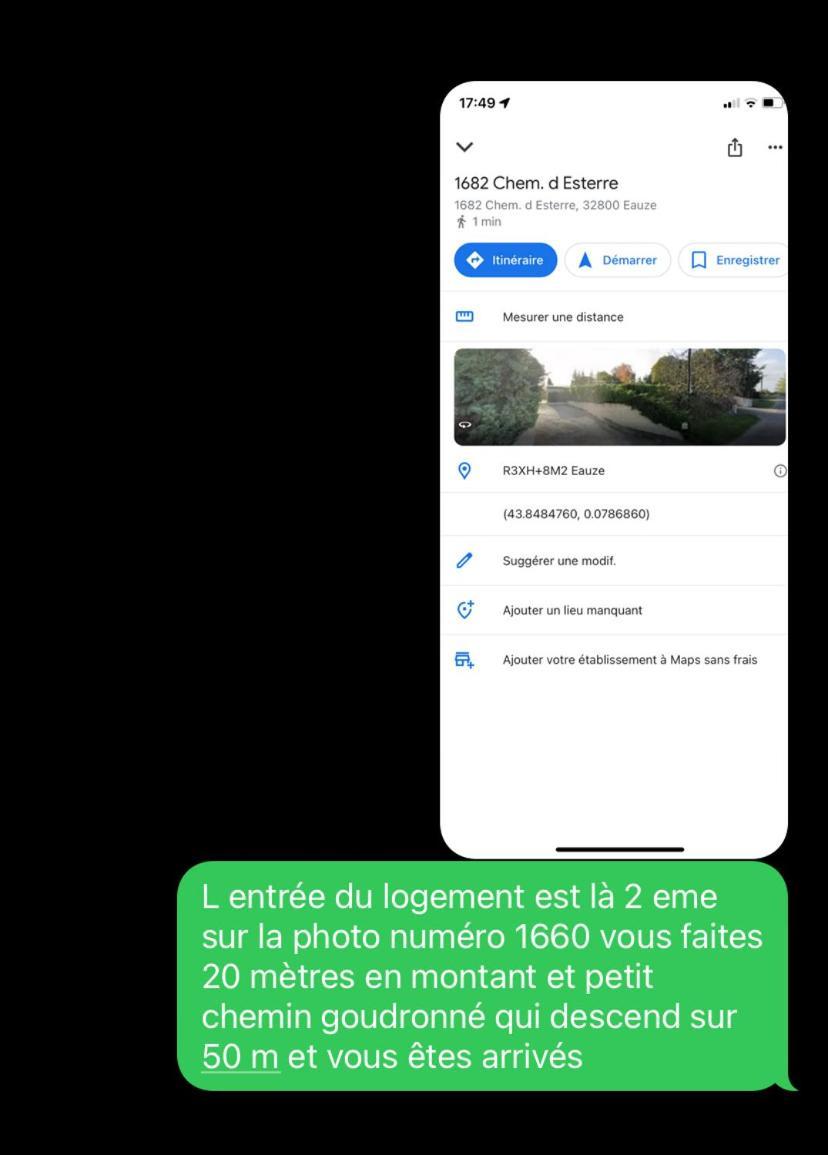The width and height of the screenshot is (828, 1155).
Task: Tap the underlined "50 m" link
Action: click(x=240, y=1056)
